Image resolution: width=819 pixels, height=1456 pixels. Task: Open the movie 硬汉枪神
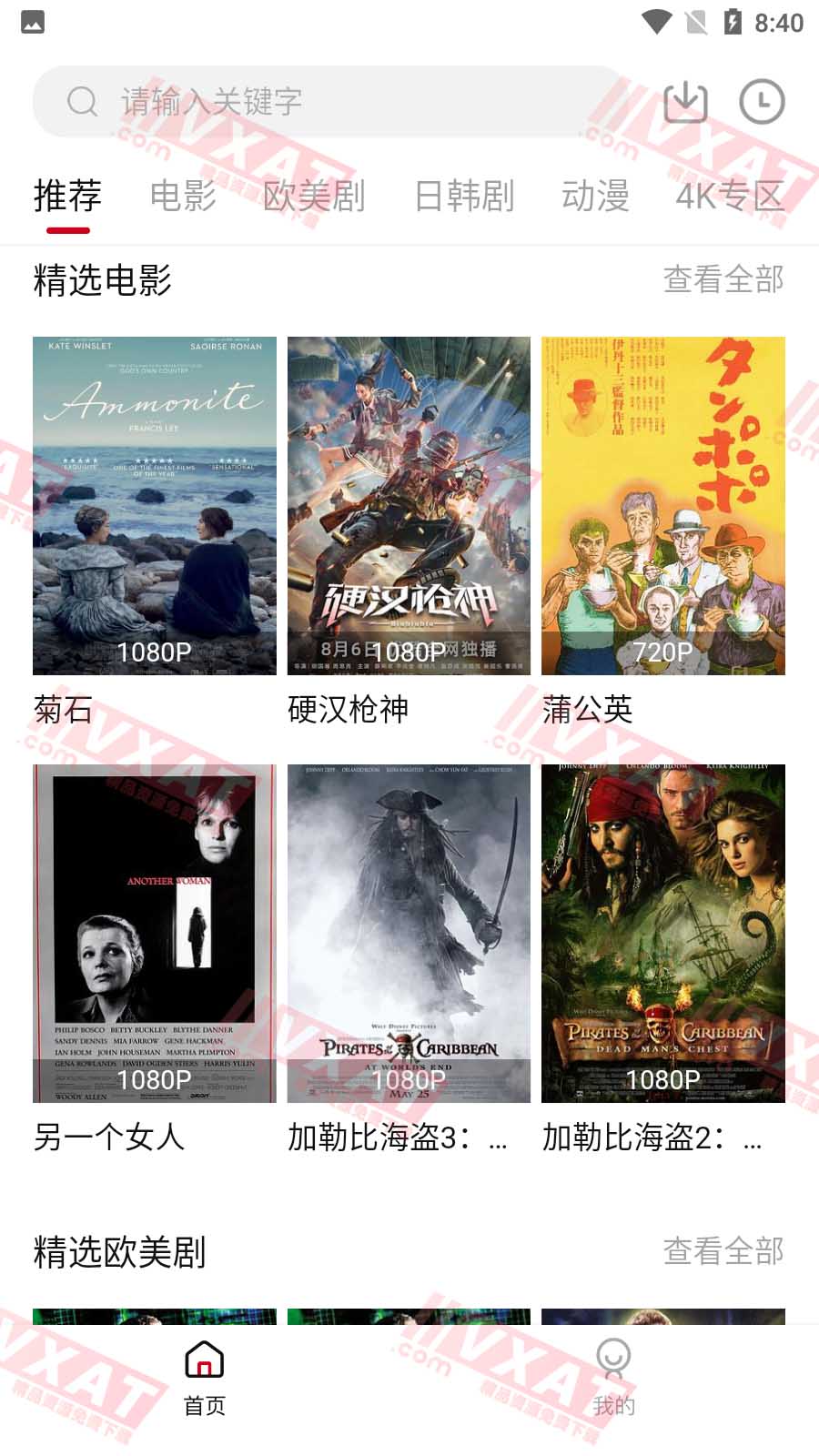point(409,506)
